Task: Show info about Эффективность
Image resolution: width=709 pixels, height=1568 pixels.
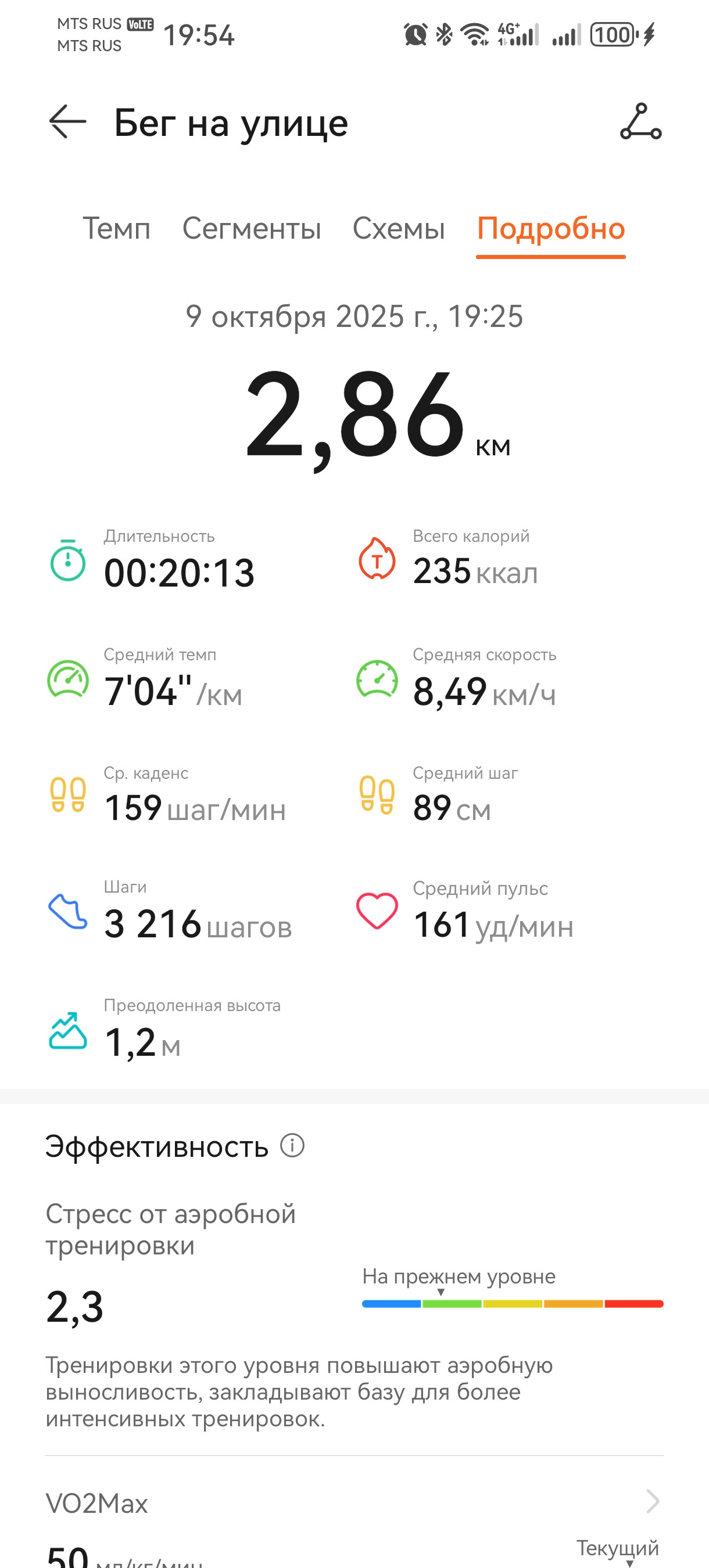Action: point(292,1146)
